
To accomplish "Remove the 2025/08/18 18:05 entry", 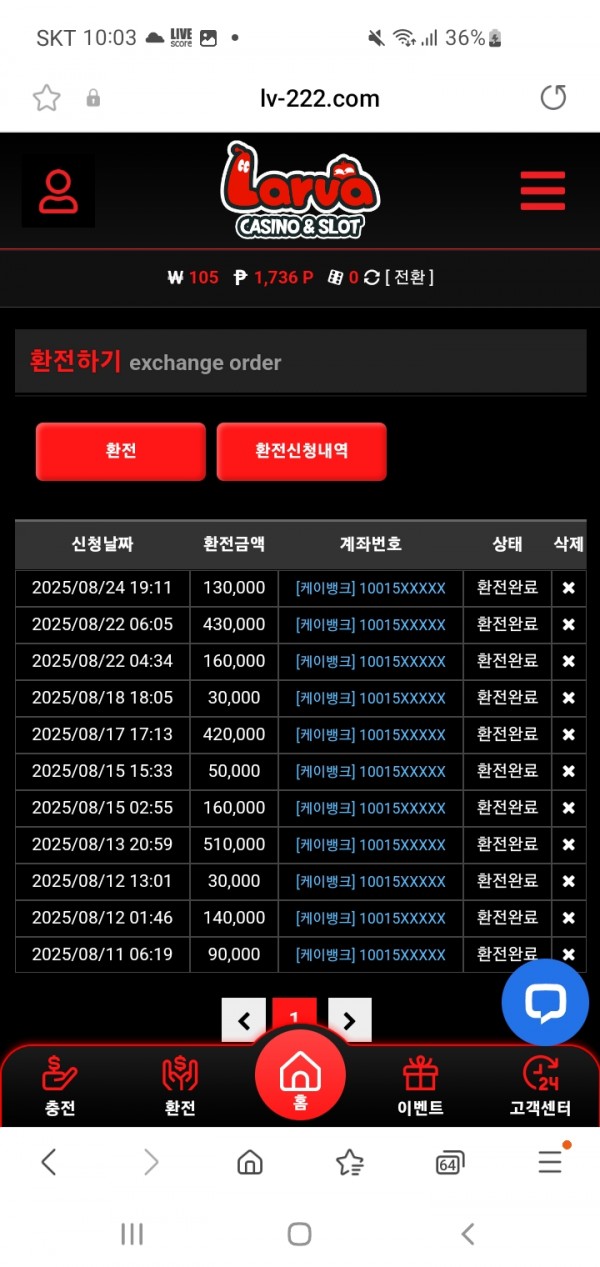I will coord(568,698).
